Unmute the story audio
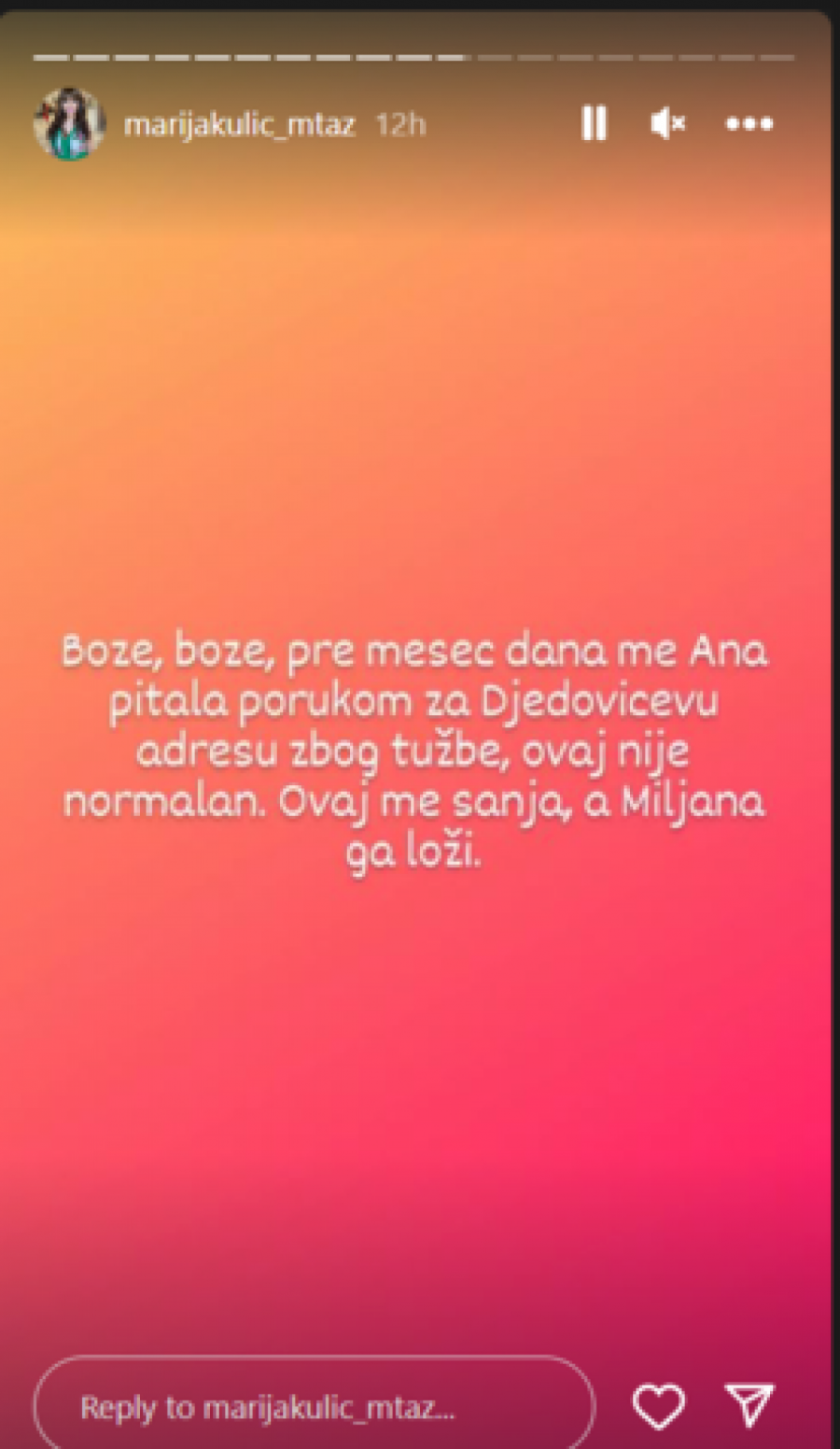The image size is (840, 1449). tap(667, 123)
